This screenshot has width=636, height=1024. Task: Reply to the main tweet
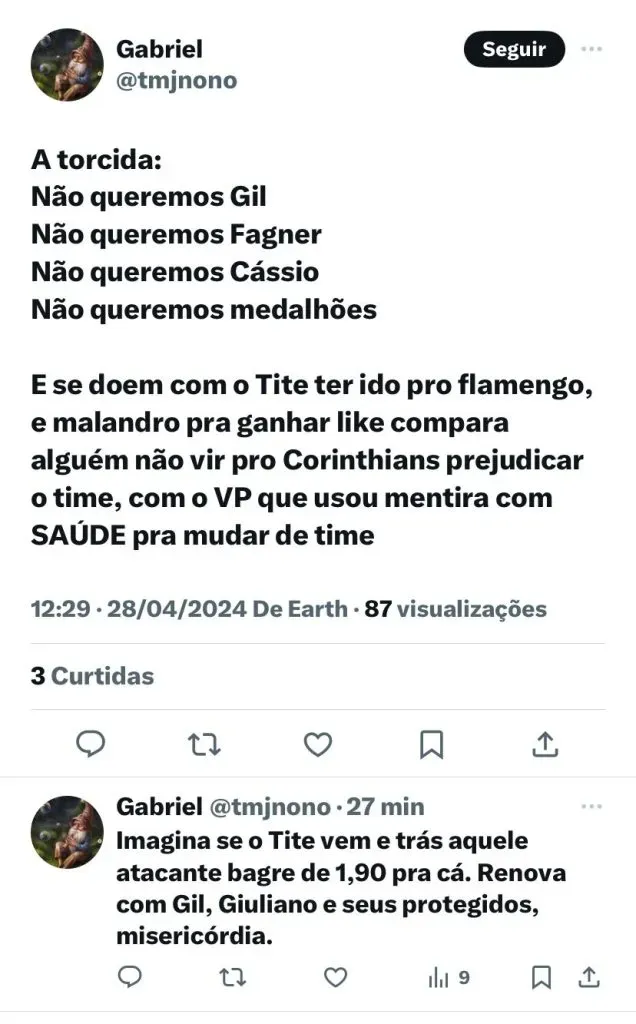pyautogui.click(x=92, y=743)
